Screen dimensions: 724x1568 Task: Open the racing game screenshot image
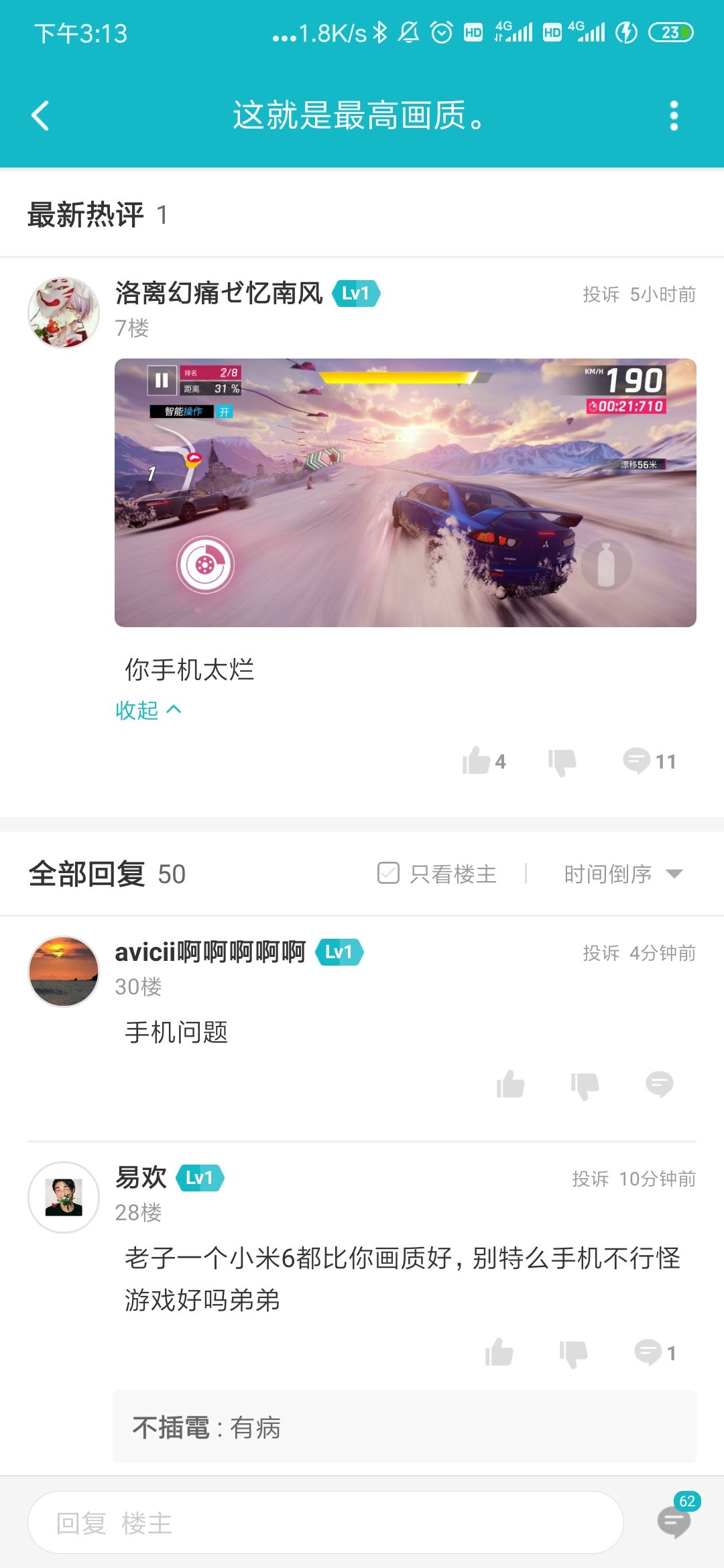pos(406,493)
